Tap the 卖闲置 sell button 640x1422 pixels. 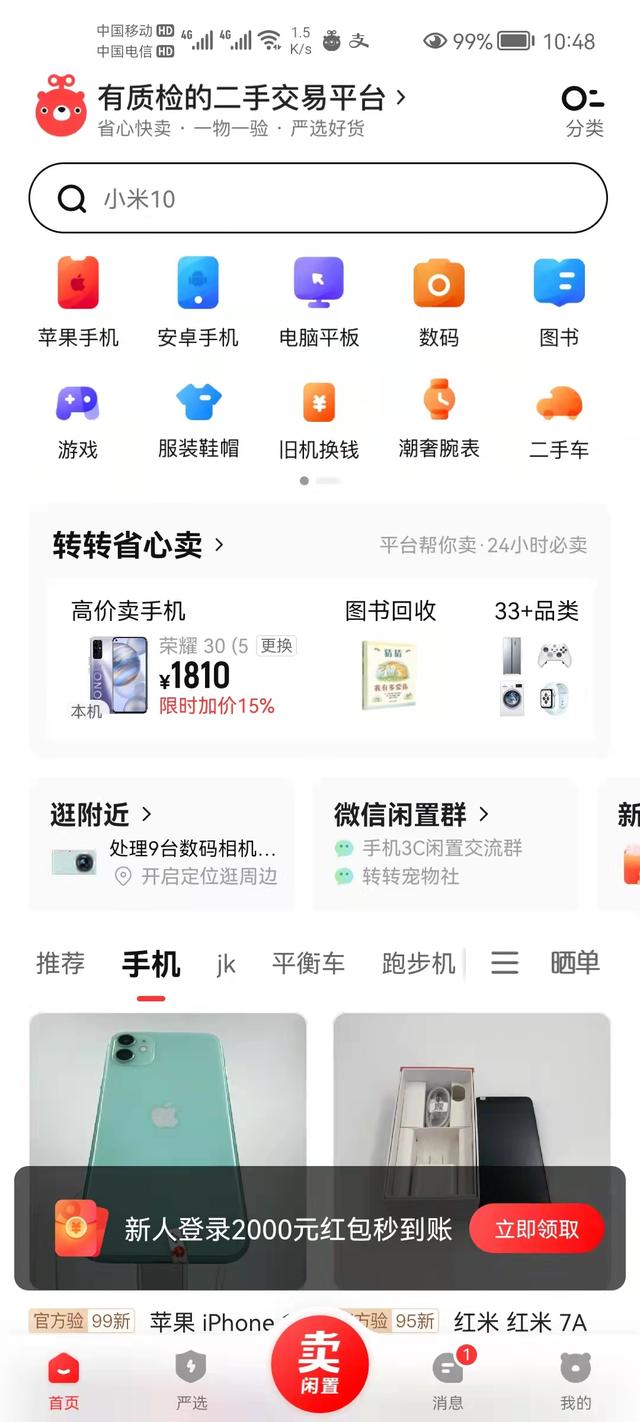click(320, 1363)
